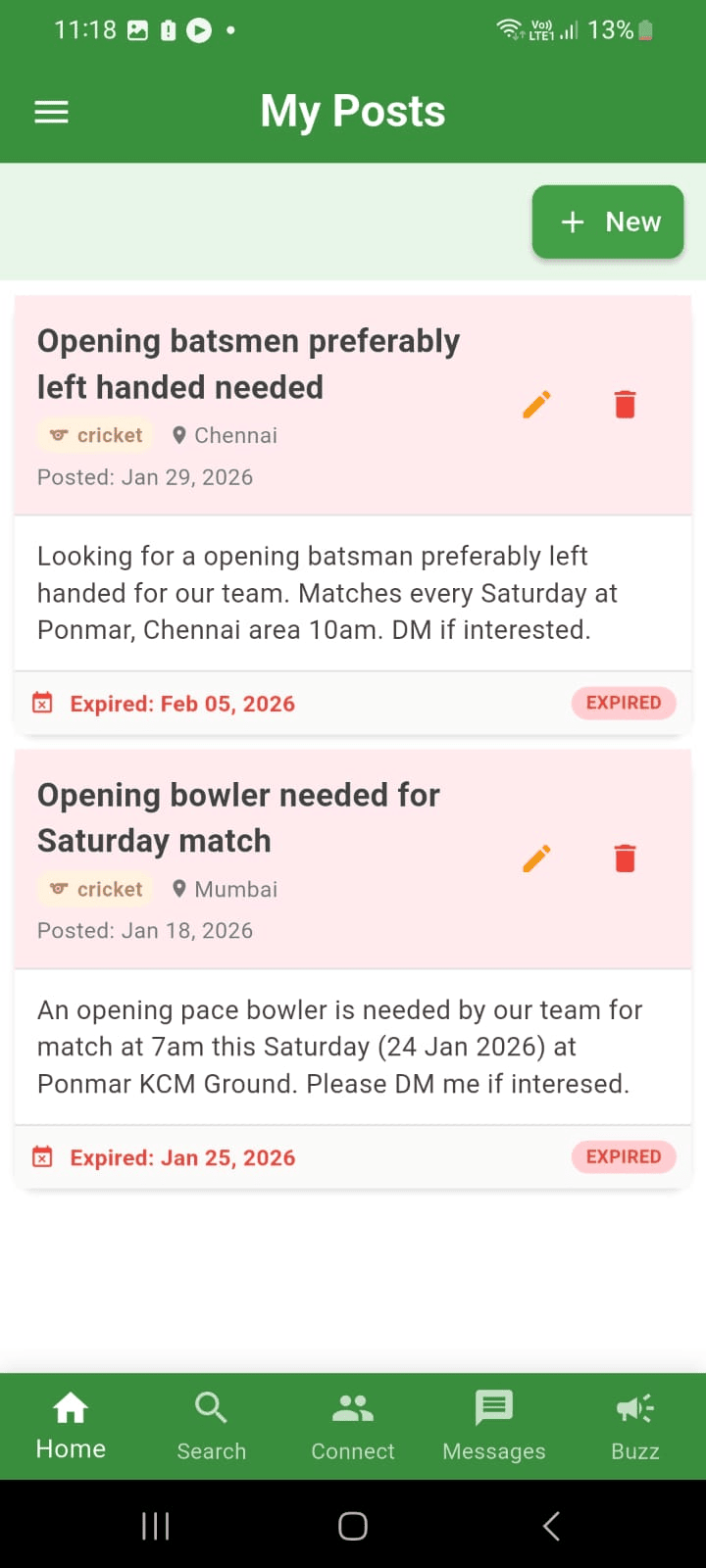Open the navigation drawer menu
This screenshot has width=706, height=1568.
(51, 111)
